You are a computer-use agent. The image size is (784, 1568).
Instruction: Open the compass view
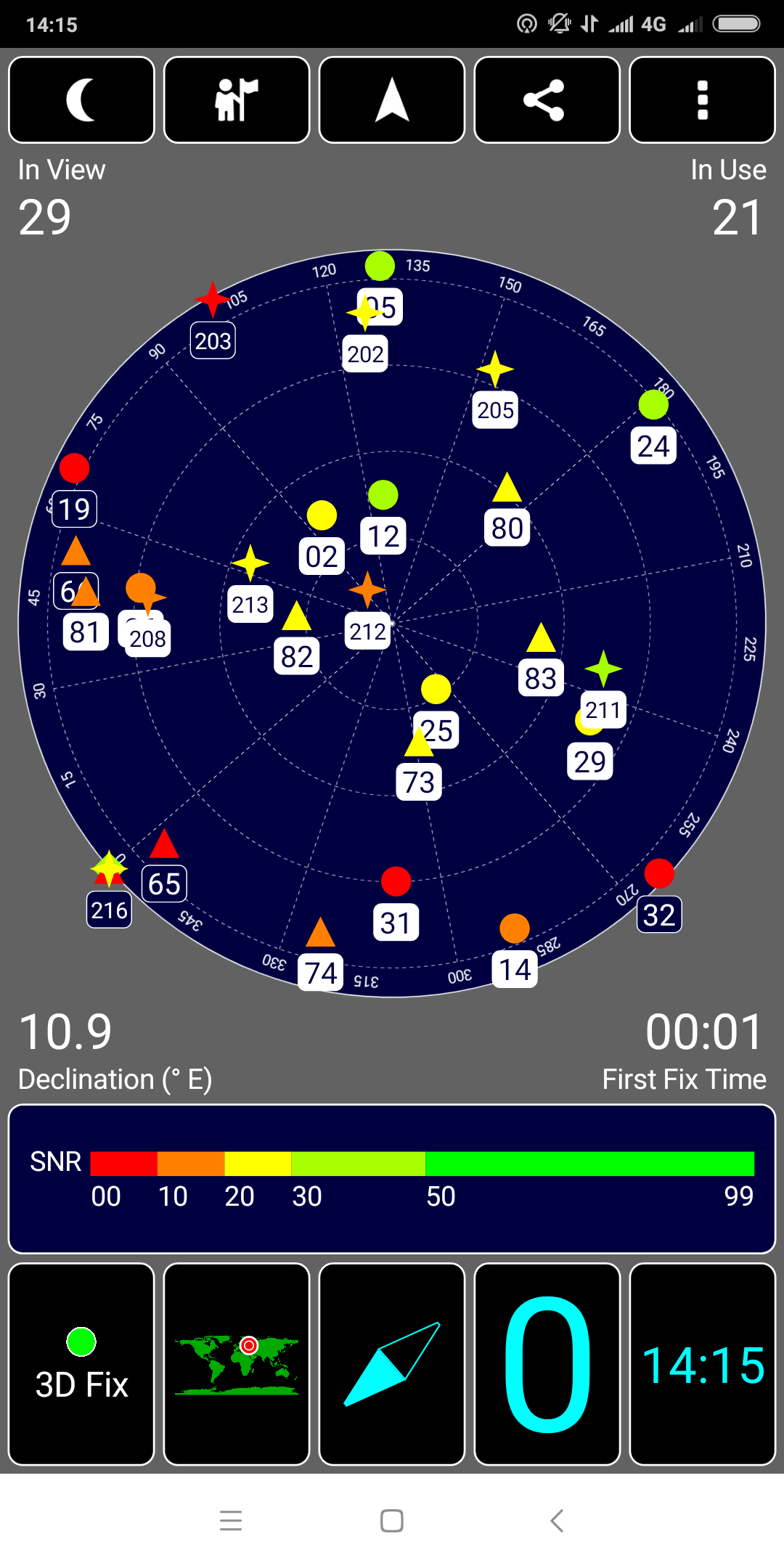coord(392,1364)
